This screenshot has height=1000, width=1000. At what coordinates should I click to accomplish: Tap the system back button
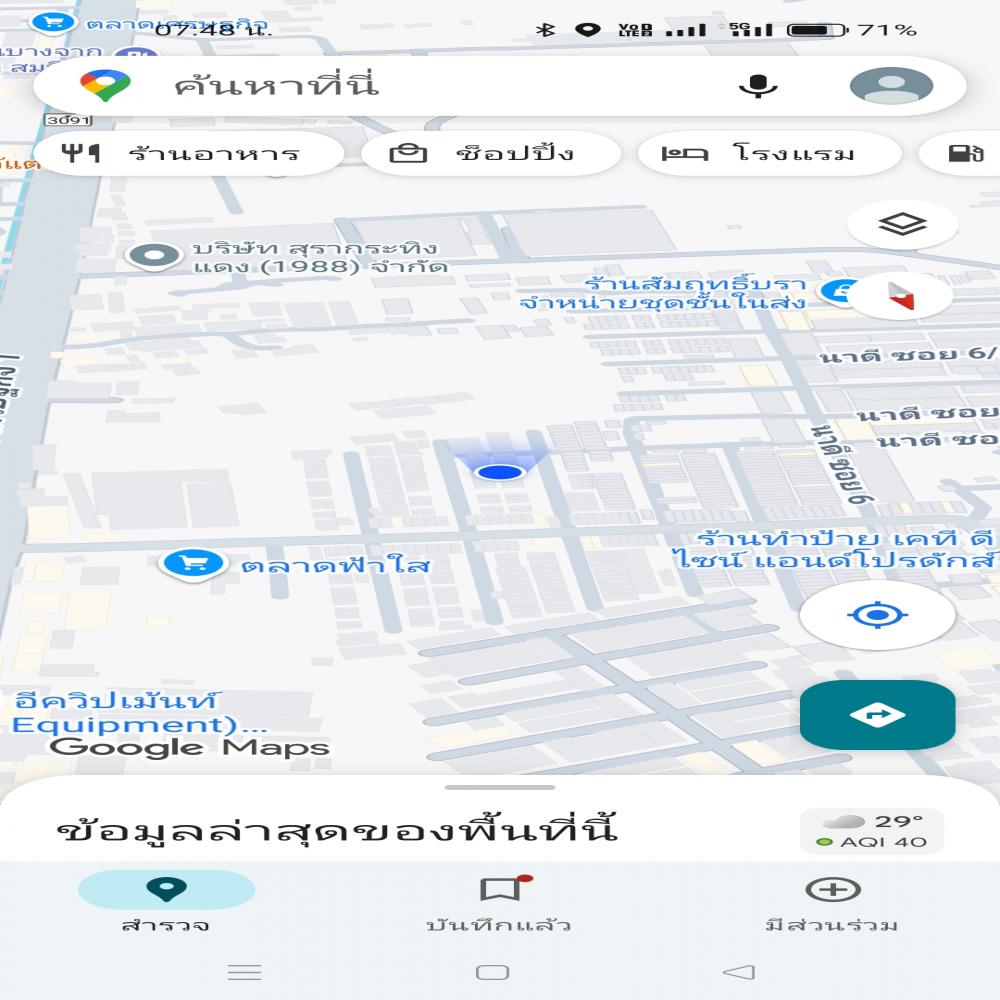coord(739,972)
